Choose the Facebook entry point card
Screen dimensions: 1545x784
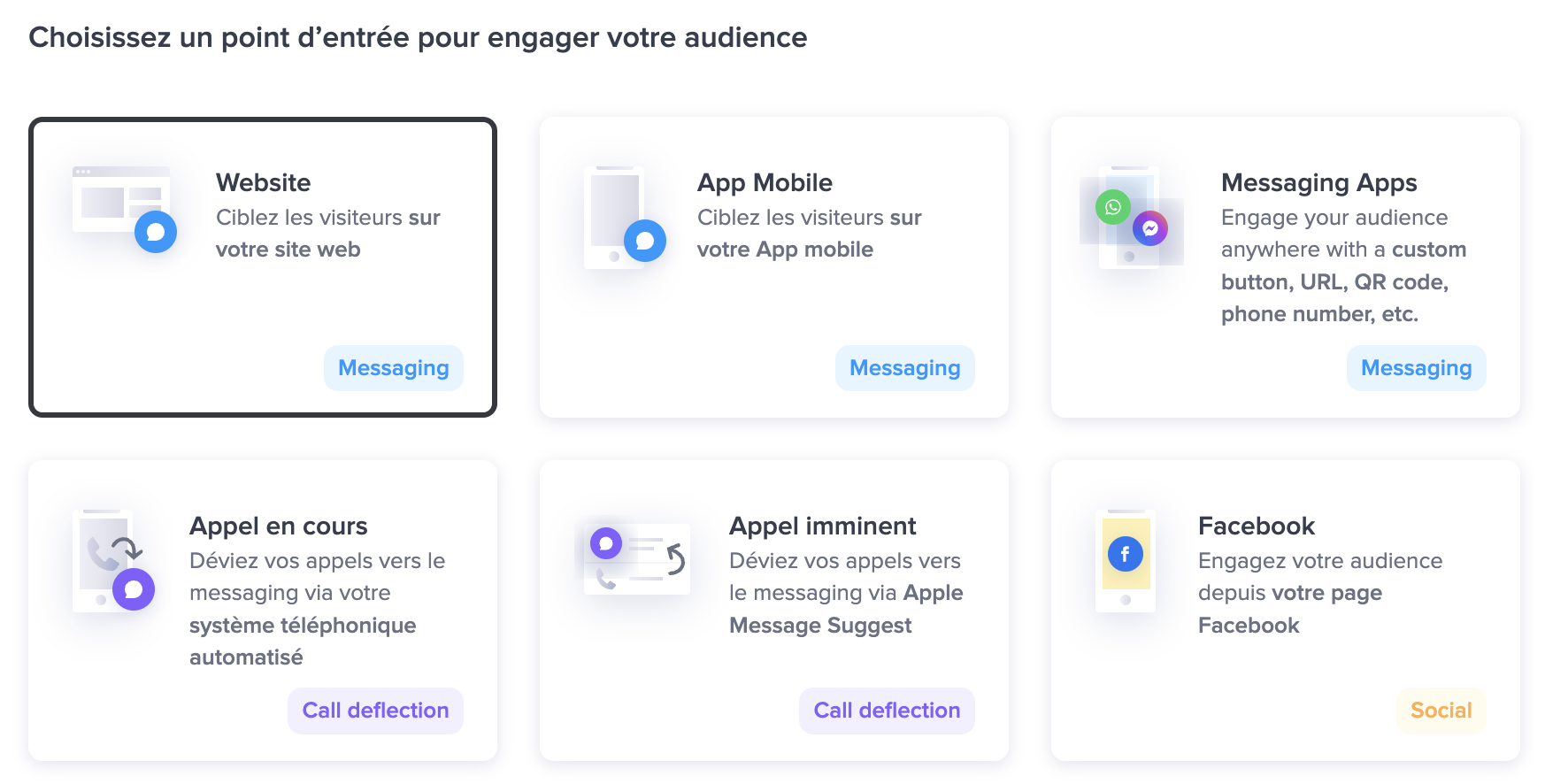point(1285,610)
